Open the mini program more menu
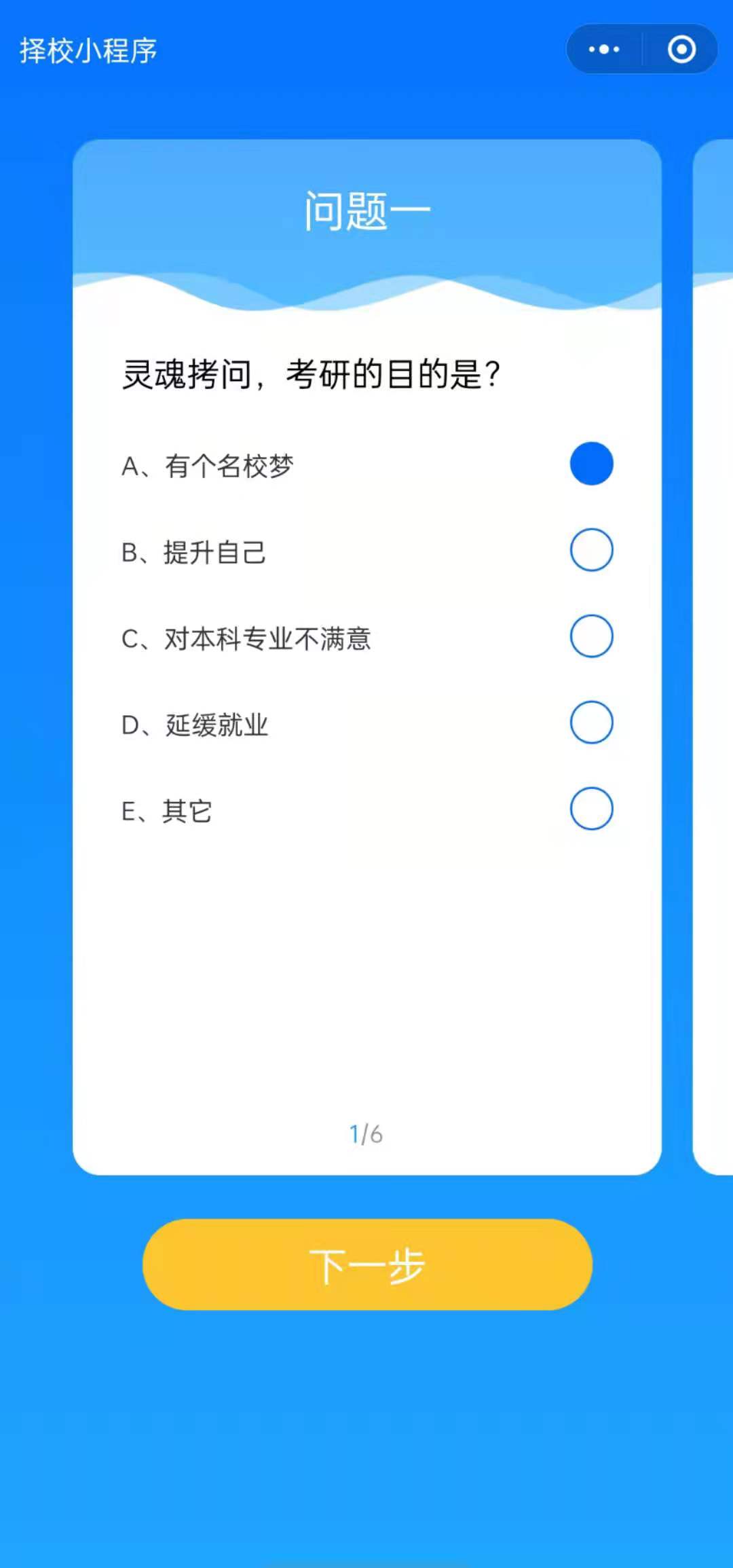 pyautogui.click(x=604, y=50)
